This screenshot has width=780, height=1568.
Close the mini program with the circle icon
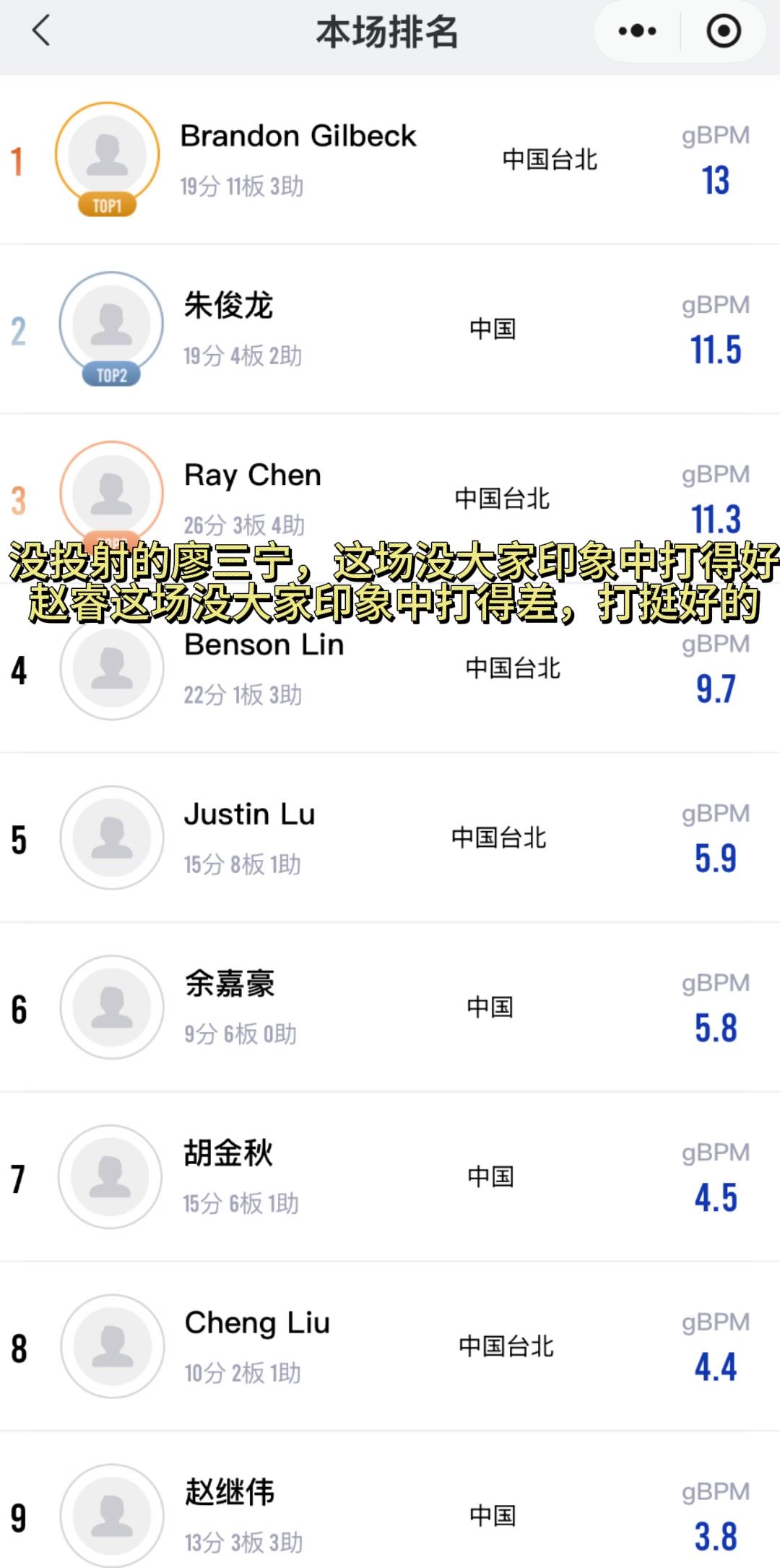[x=723, y=31]
